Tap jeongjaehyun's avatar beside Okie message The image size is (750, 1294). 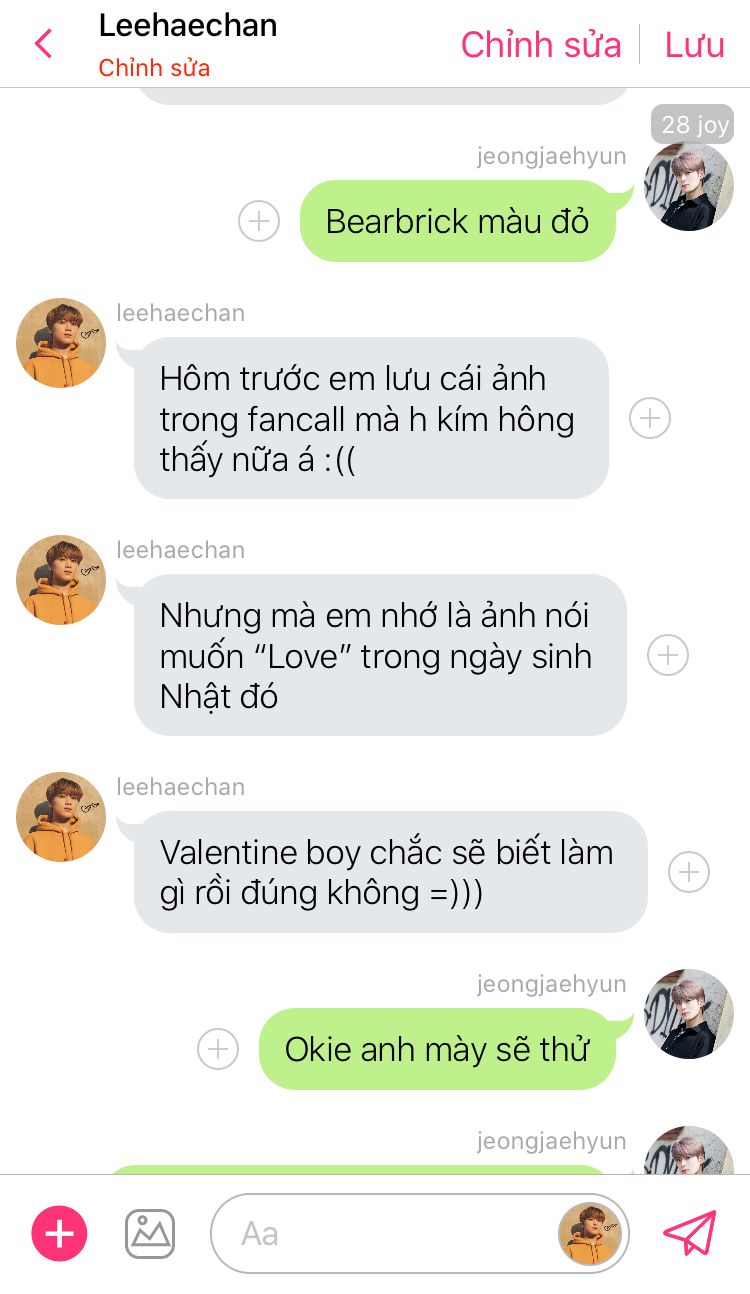pos(689,1013)
